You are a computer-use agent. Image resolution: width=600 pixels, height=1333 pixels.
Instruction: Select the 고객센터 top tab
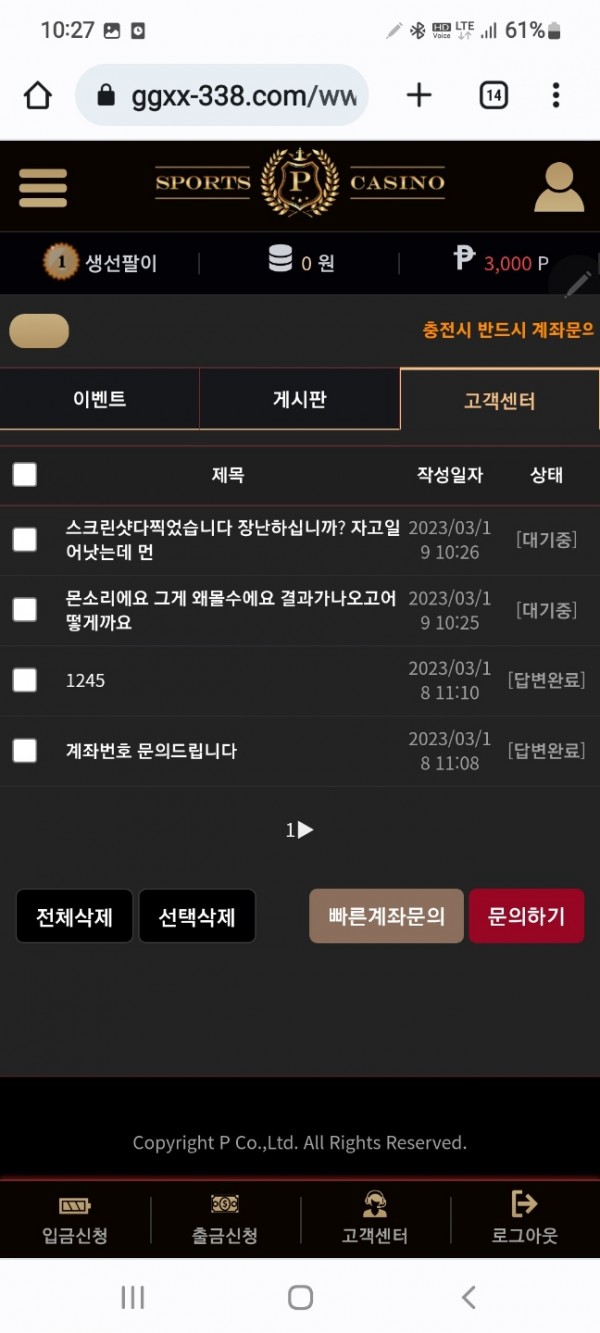[499, 400]
